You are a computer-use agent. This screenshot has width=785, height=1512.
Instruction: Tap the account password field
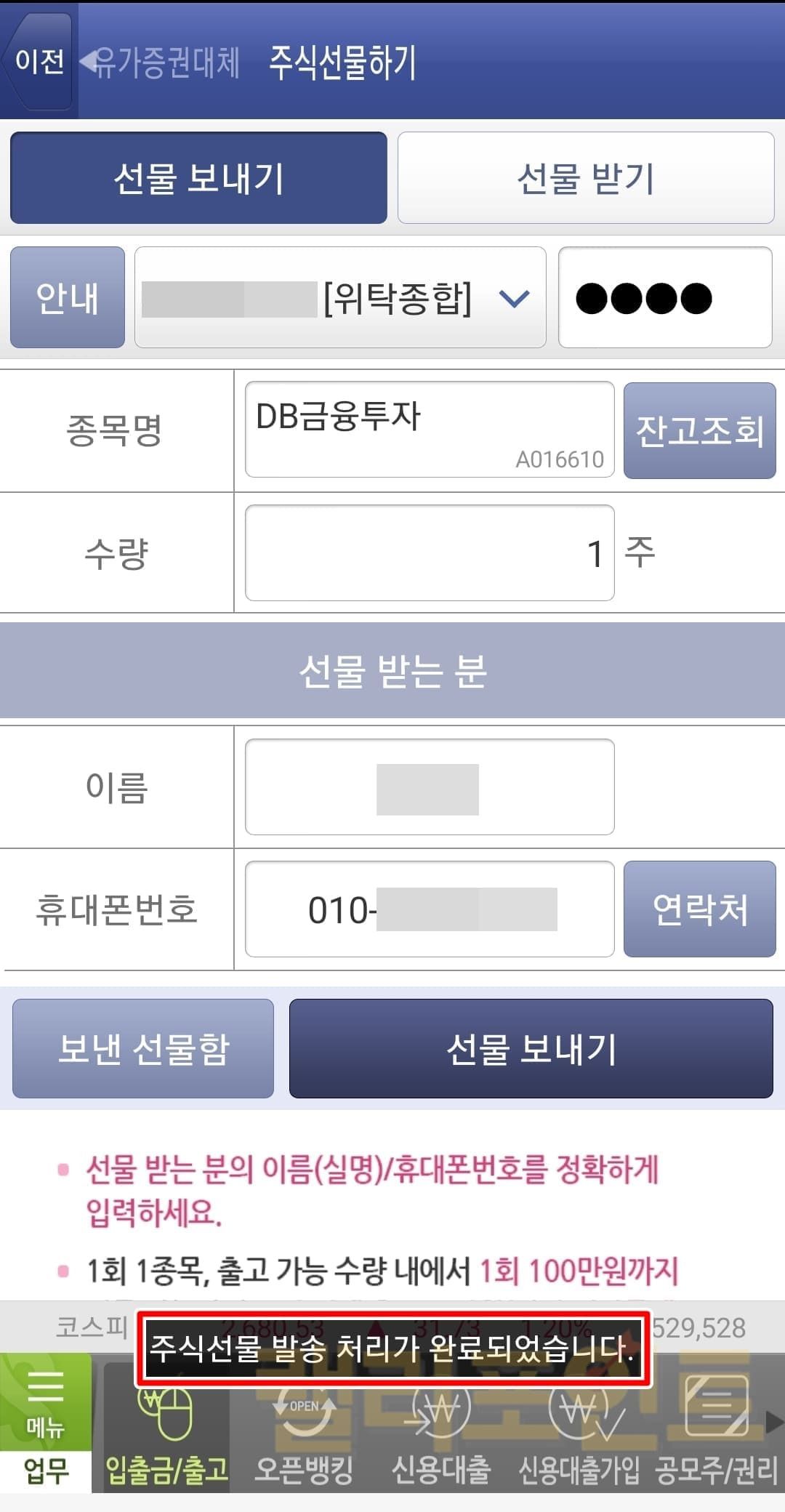[x=664, y=297]
